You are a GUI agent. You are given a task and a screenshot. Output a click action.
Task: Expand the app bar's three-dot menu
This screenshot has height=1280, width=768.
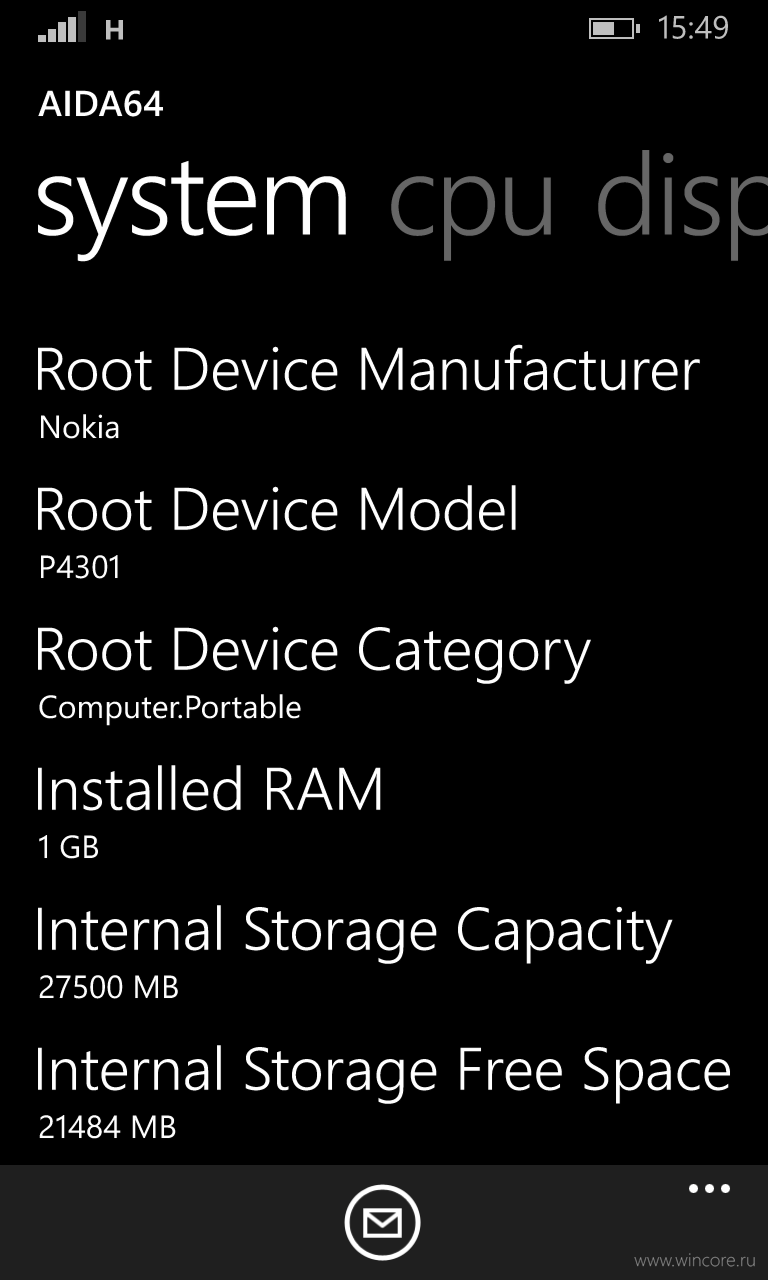tap(709, 1189)
